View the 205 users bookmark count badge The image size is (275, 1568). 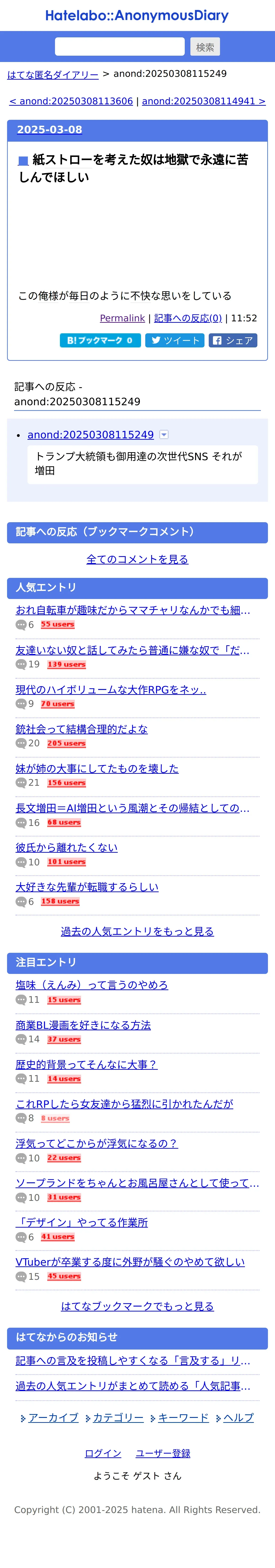point(66,743)
